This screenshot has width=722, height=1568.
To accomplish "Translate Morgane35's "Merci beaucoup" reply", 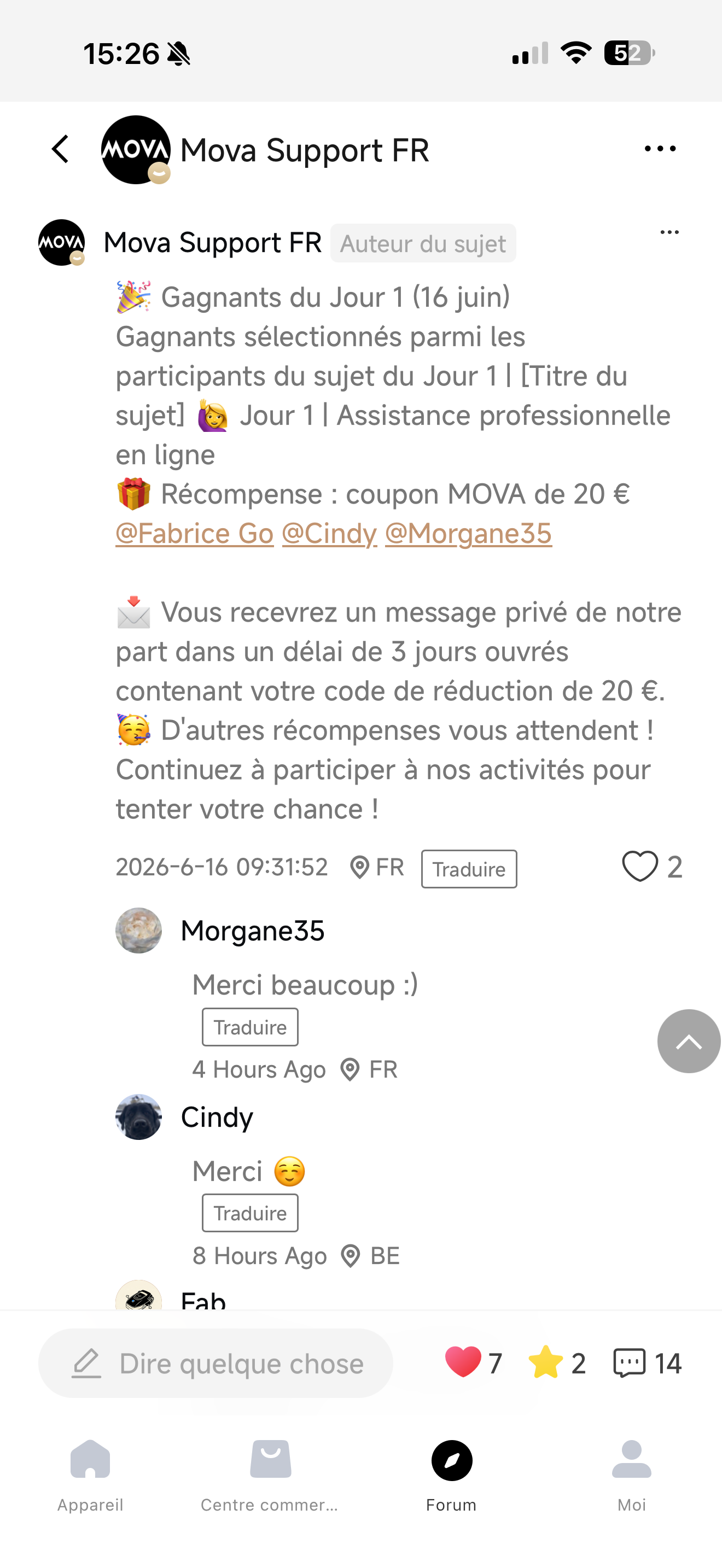I will pos(250,1027).
